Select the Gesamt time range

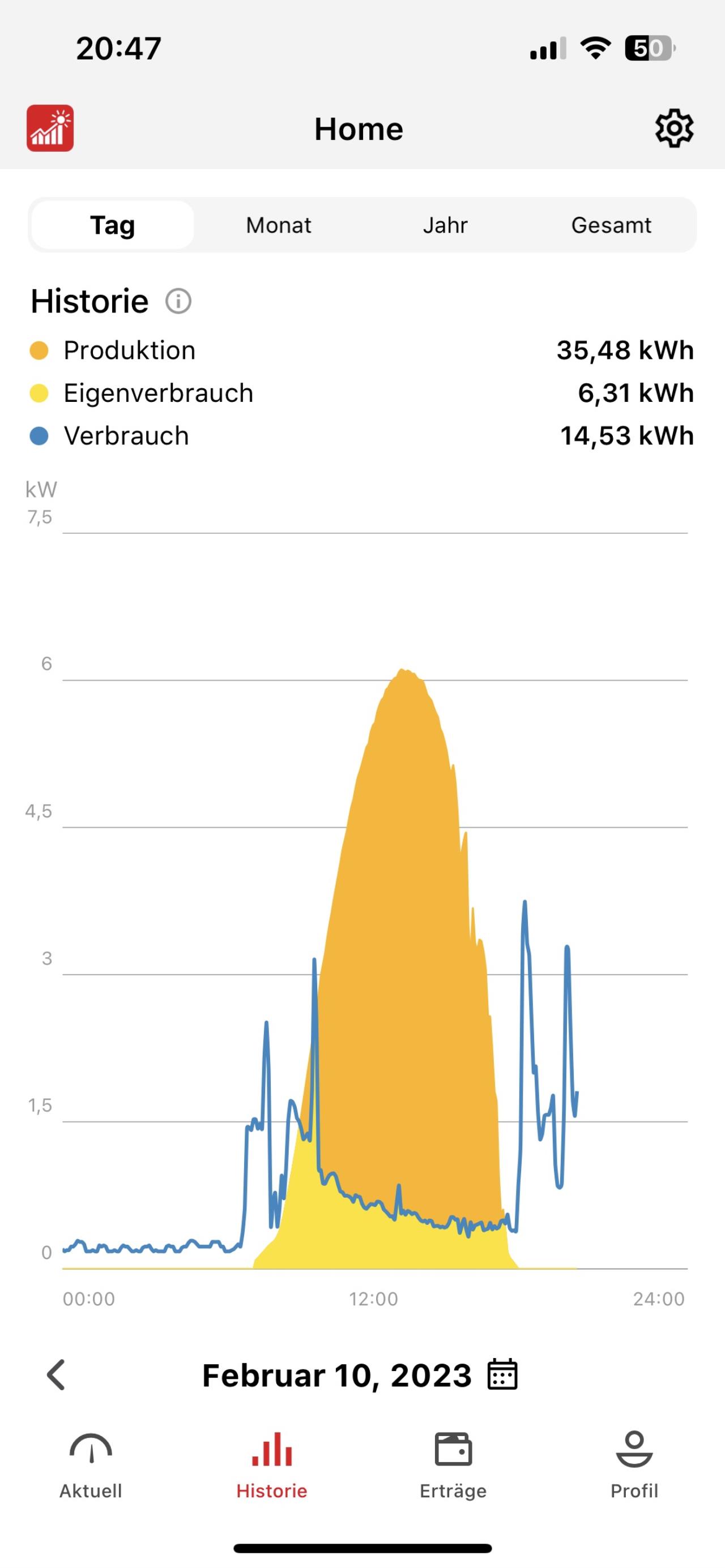tap(611, 225)
